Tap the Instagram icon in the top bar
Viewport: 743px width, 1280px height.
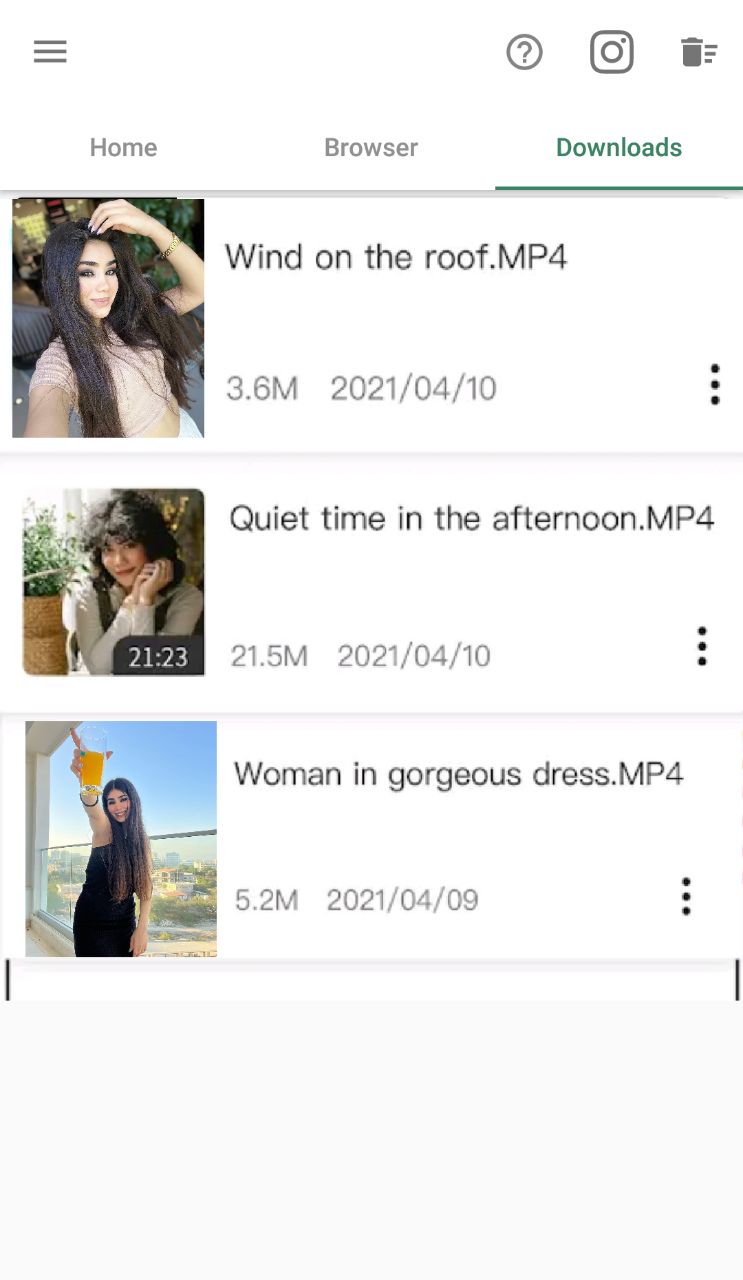click(x=612, y=52)
